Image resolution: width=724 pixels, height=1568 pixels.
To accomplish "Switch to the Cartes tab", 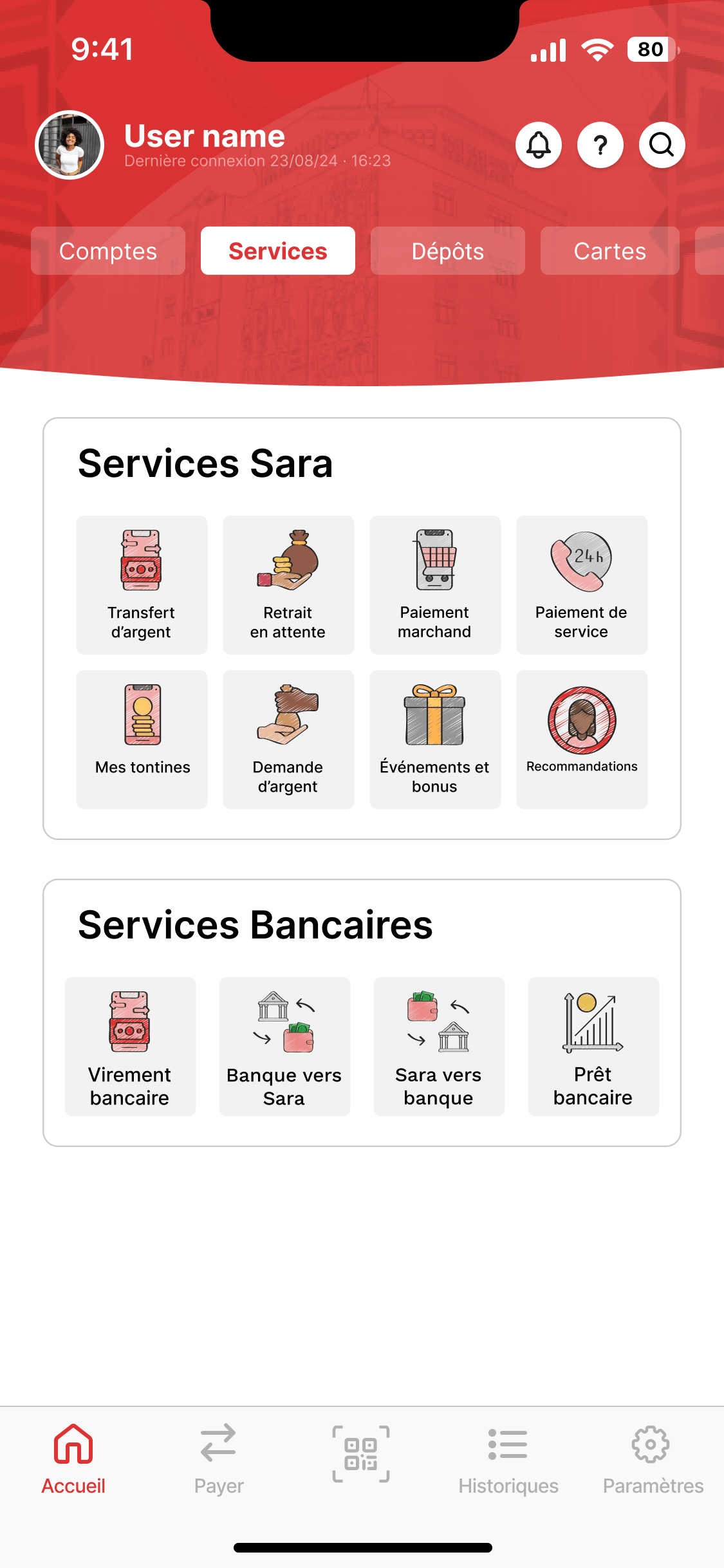I will (609, 251).
